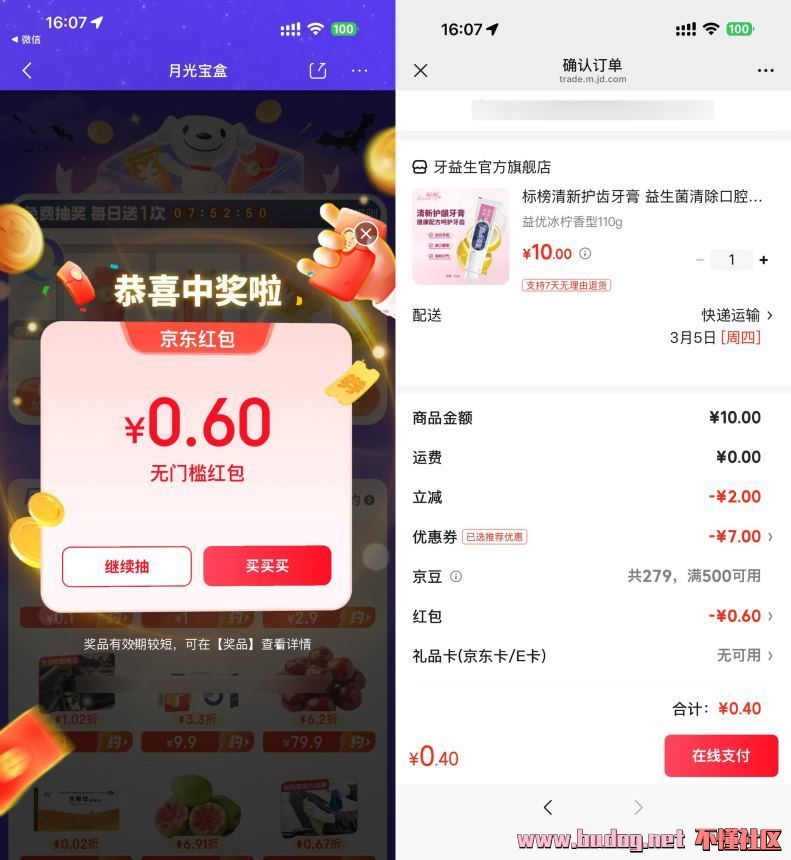The height and width of the screenshot is (860, 791).
Task: Tap 继续抽 to draw again
Action: (x=127, y=566)
